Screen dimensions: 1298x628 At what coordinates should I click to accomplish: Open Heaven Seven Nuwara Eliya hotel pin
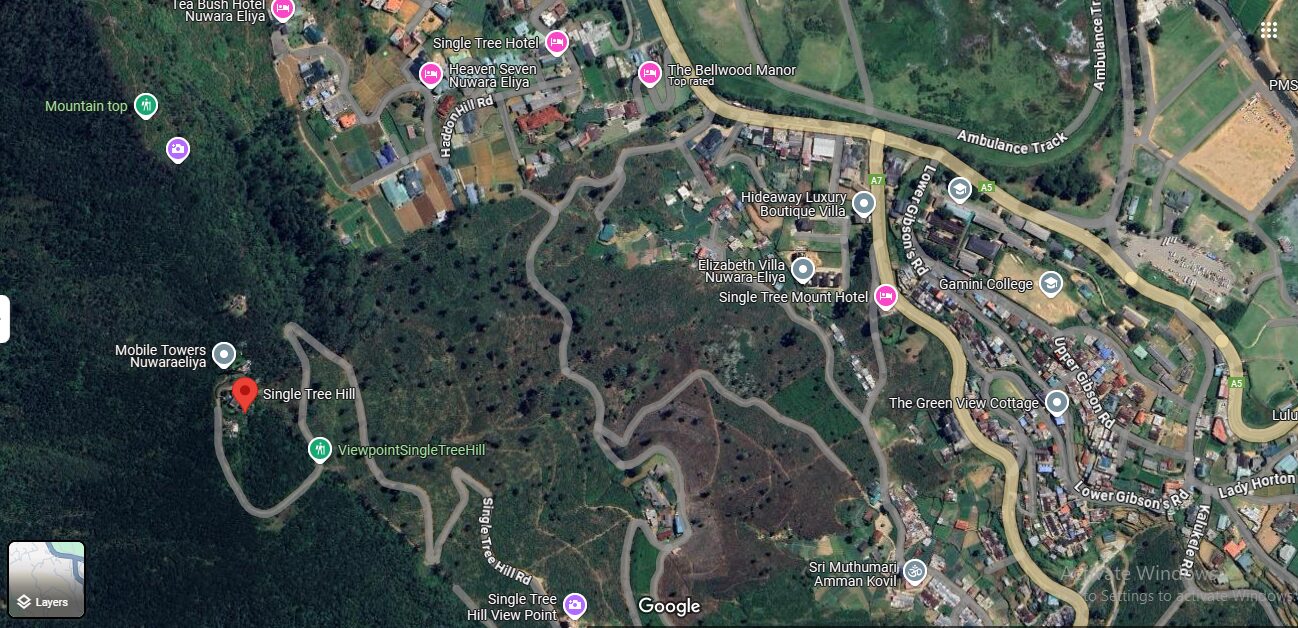[x=430, y=73]
